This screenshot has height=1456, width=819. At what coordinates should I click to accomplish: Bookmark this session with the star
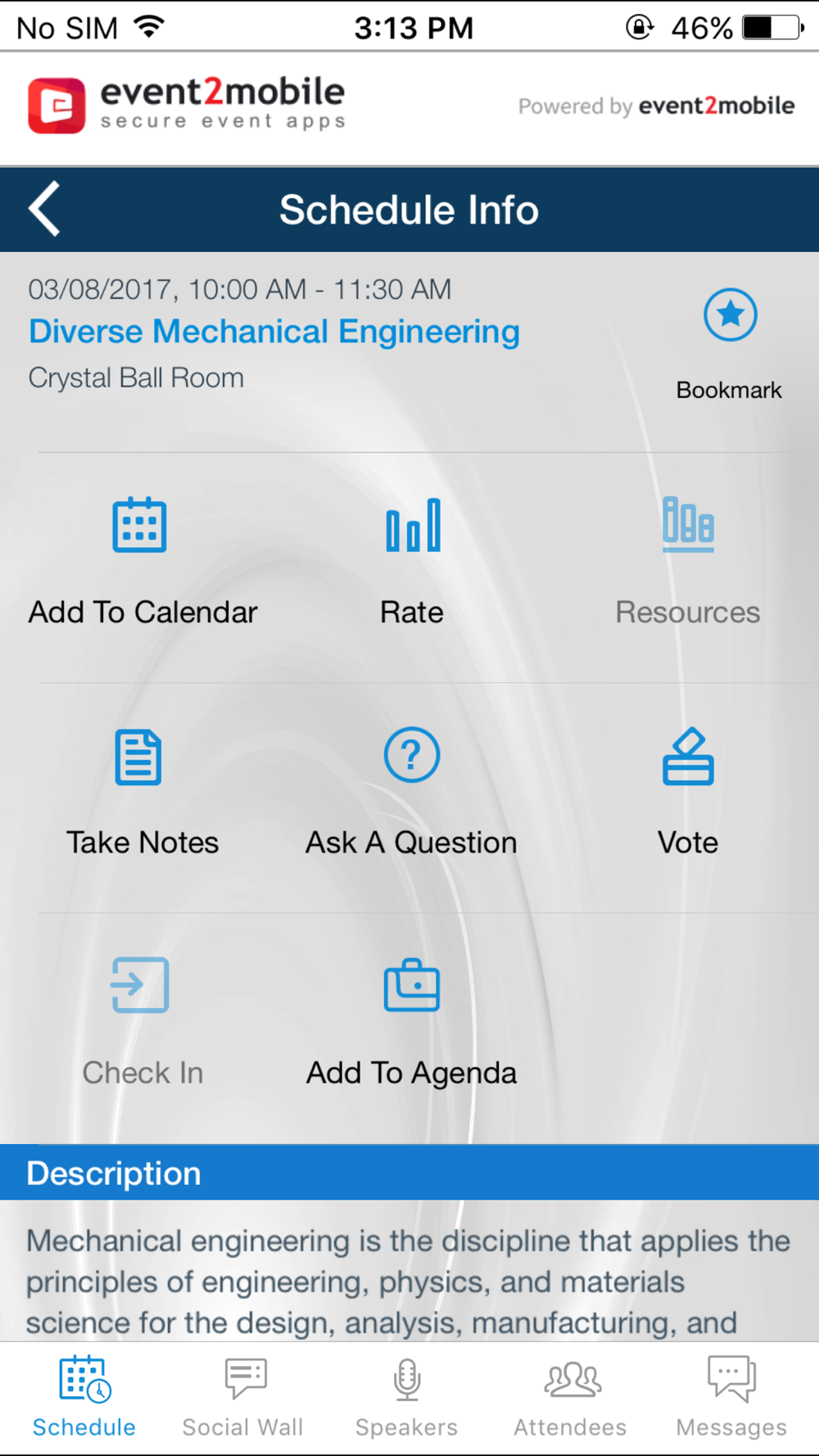730,315
